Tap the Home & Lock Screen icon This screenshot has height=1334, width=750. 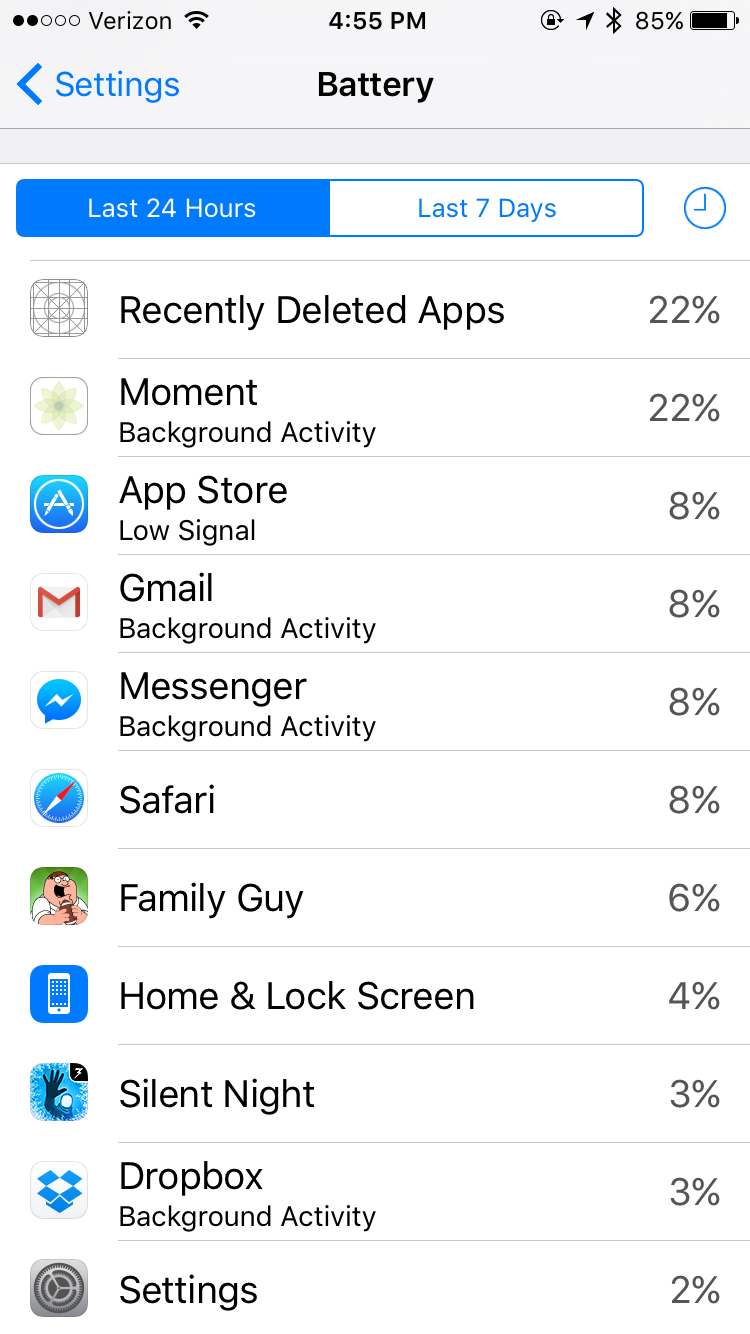coord(58,994)
